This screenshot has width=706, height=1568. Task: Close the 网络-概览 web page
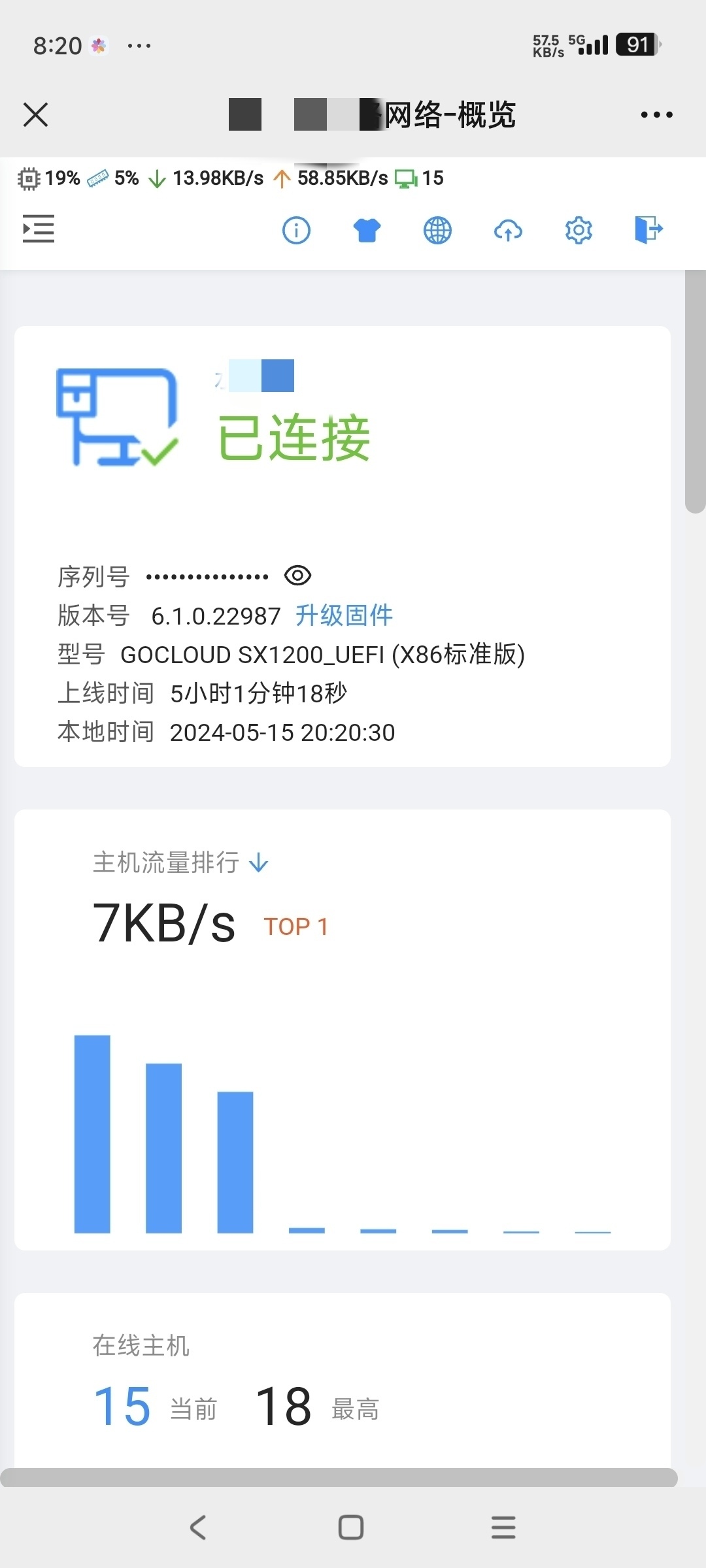coord(36,115)
